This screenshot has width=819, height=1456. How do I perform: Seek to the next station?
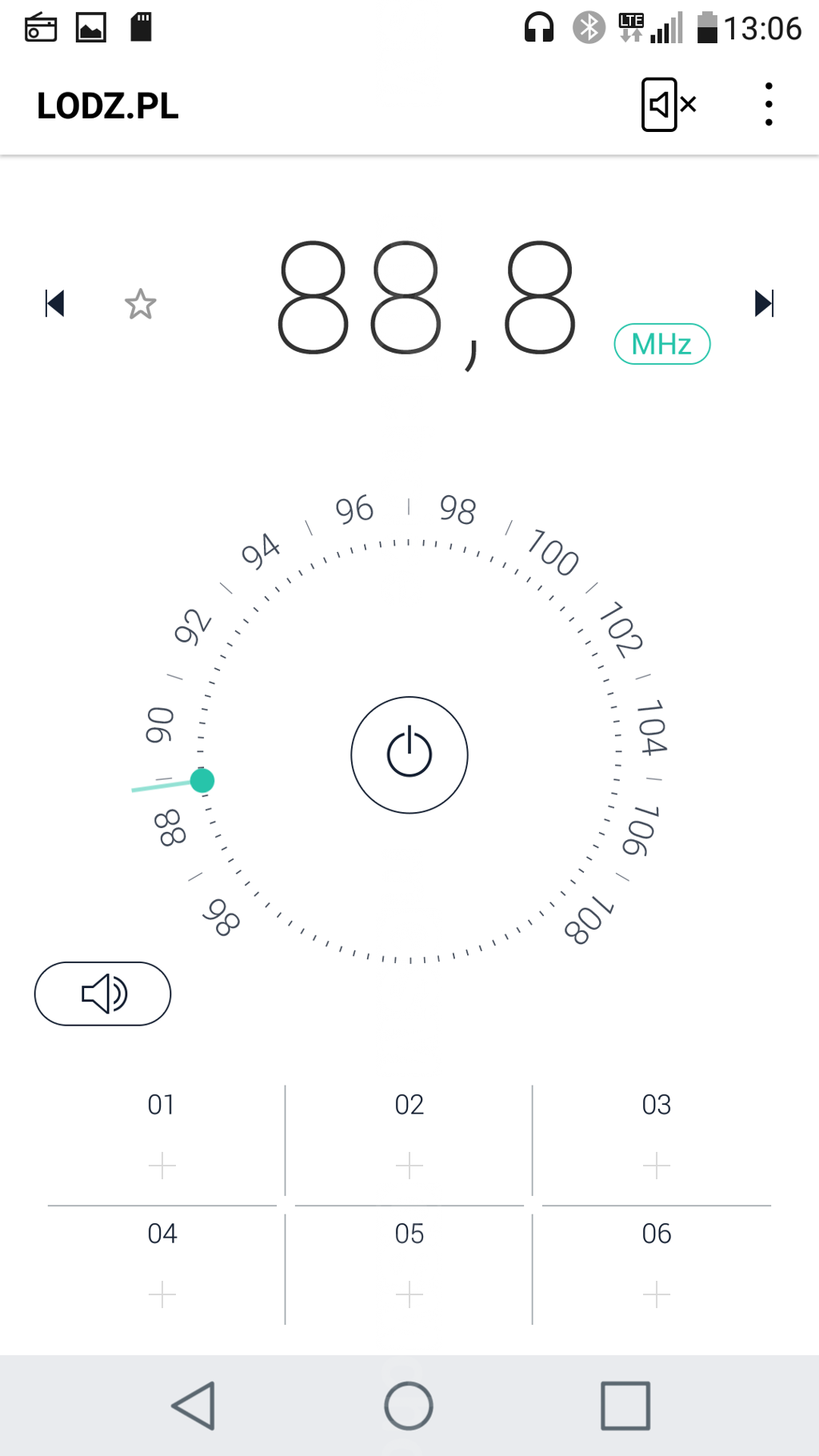(764, 303)
